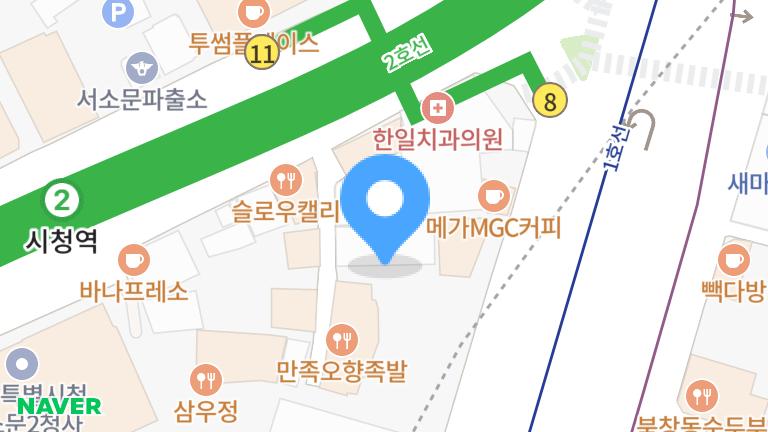Open the 빽다방 cafe marker
This screenshot has width=768, height=432.
[x=733, y=260]
